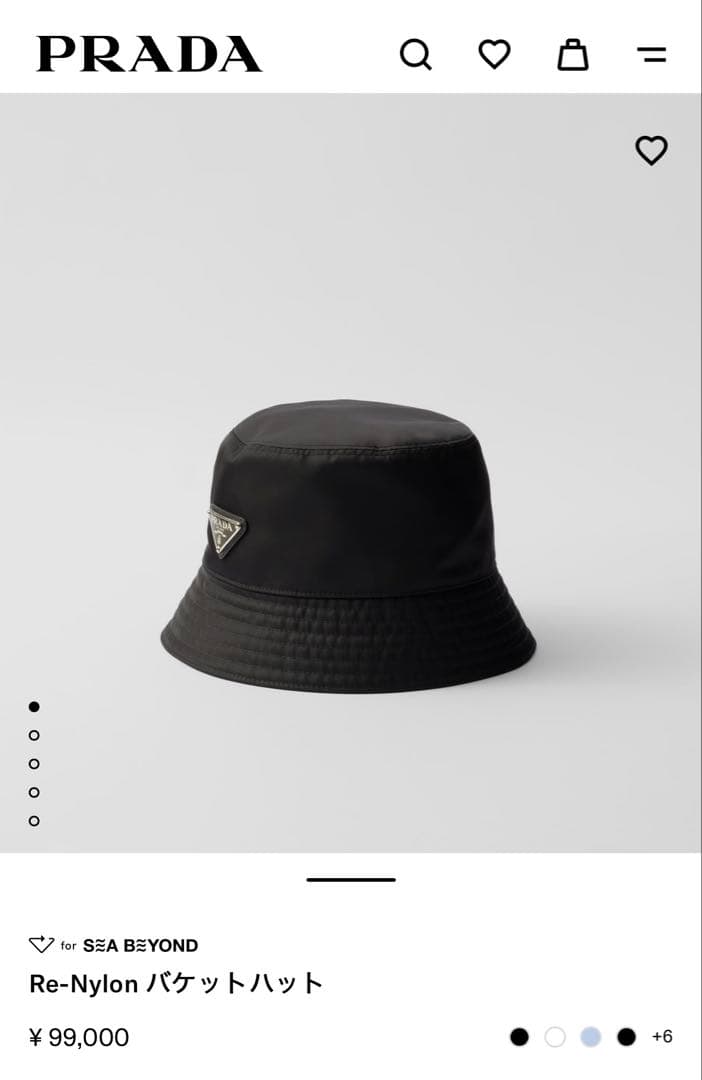Image resolution: width=702 pixels, height=1080 pixels.
Task: Select the white color swatch
Action: (555, 1037)
